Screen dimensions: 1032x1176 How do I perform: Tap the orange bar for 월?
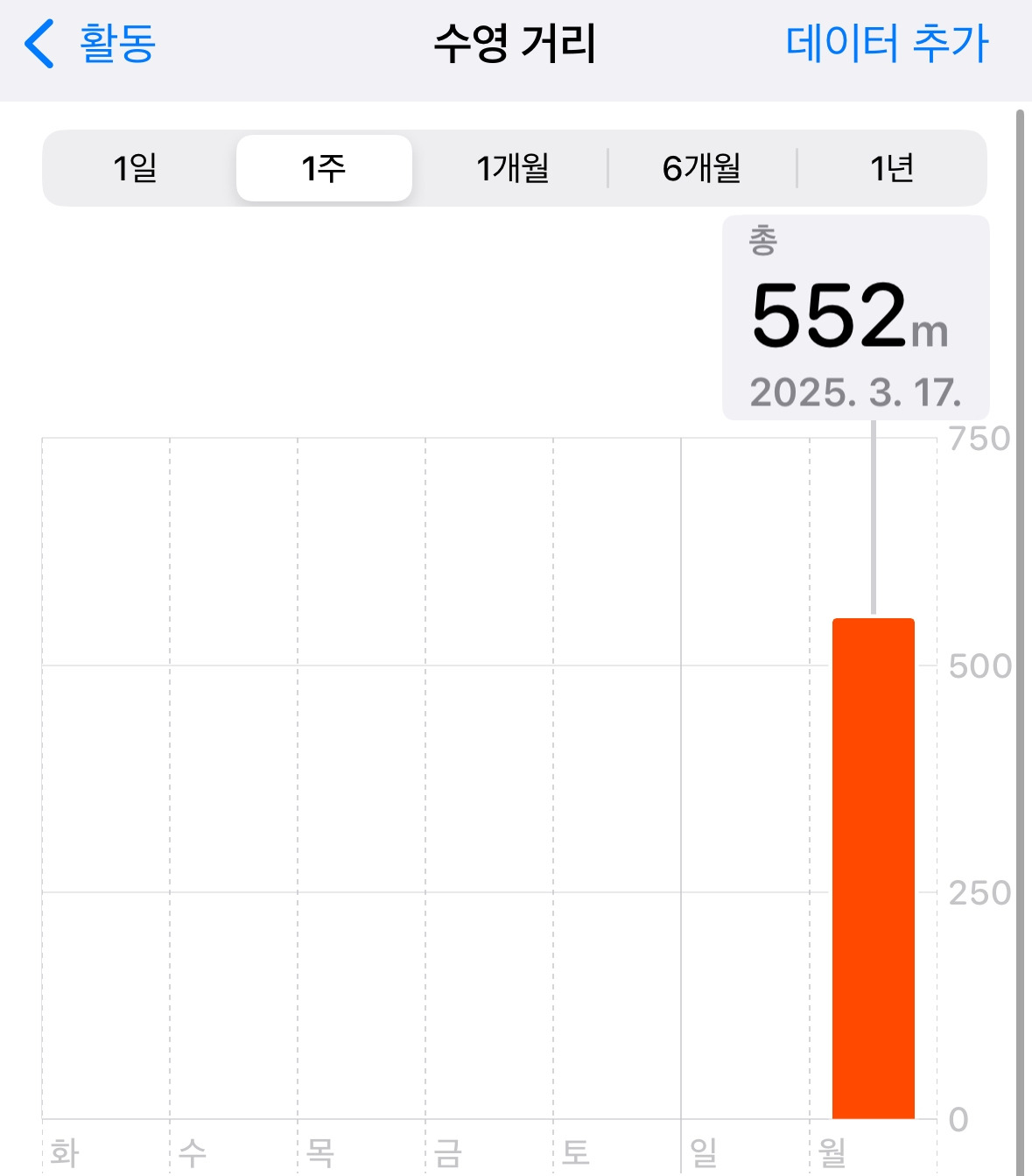click(873, 869)
